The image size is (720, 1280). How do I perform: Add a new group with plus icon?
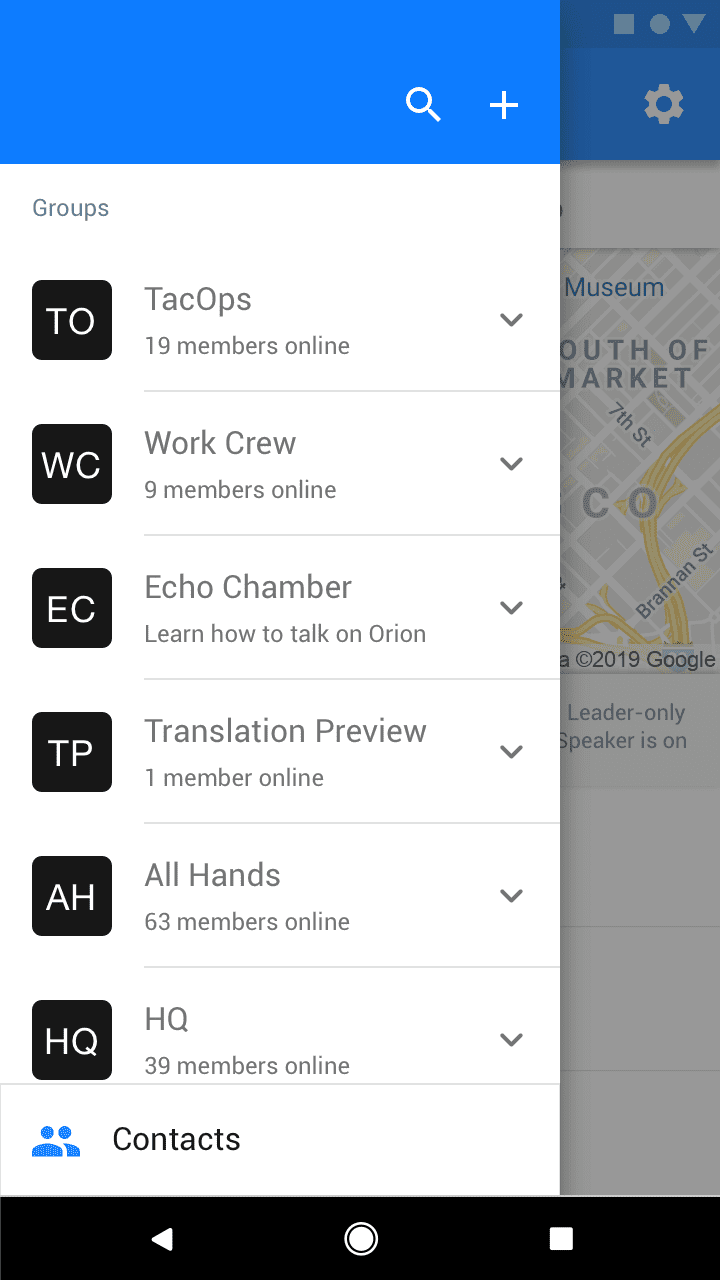504,105
